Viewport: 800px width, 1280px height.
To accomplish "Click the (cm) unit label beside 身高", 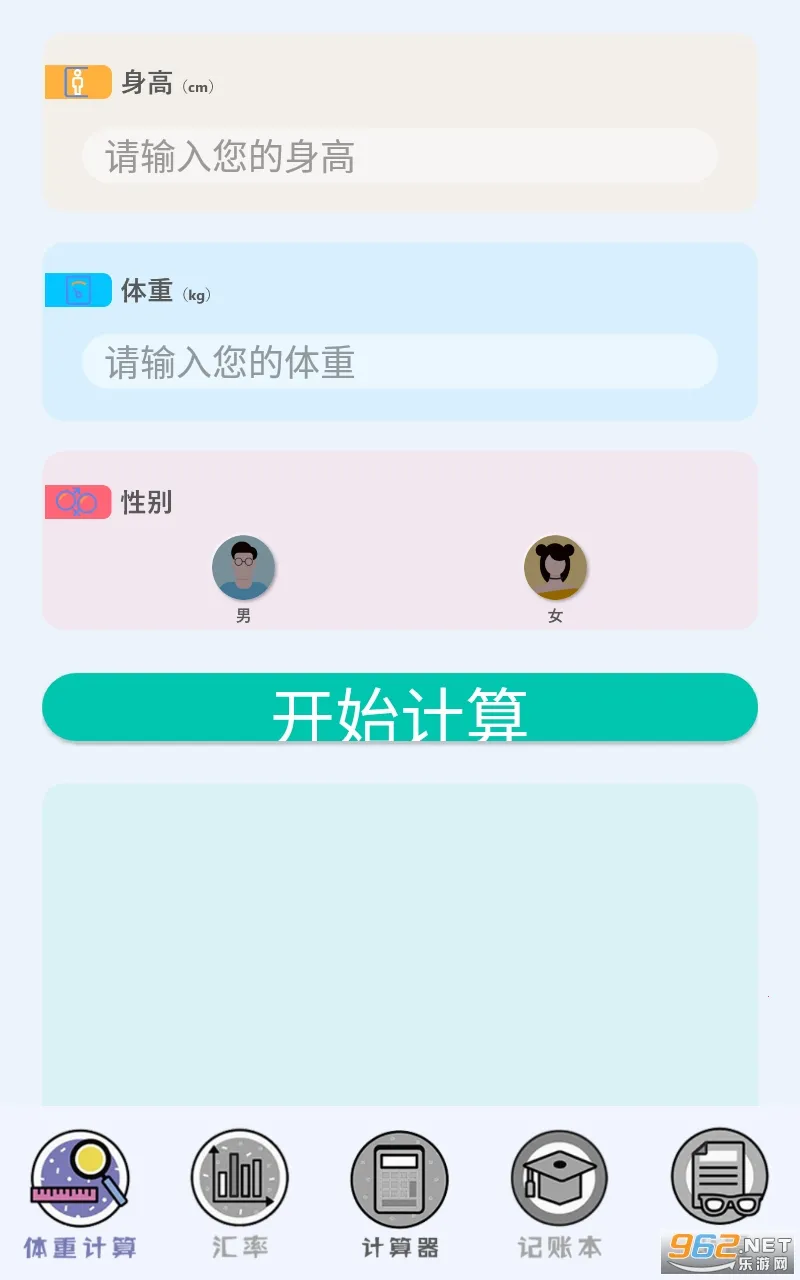I will pos(200,86).
